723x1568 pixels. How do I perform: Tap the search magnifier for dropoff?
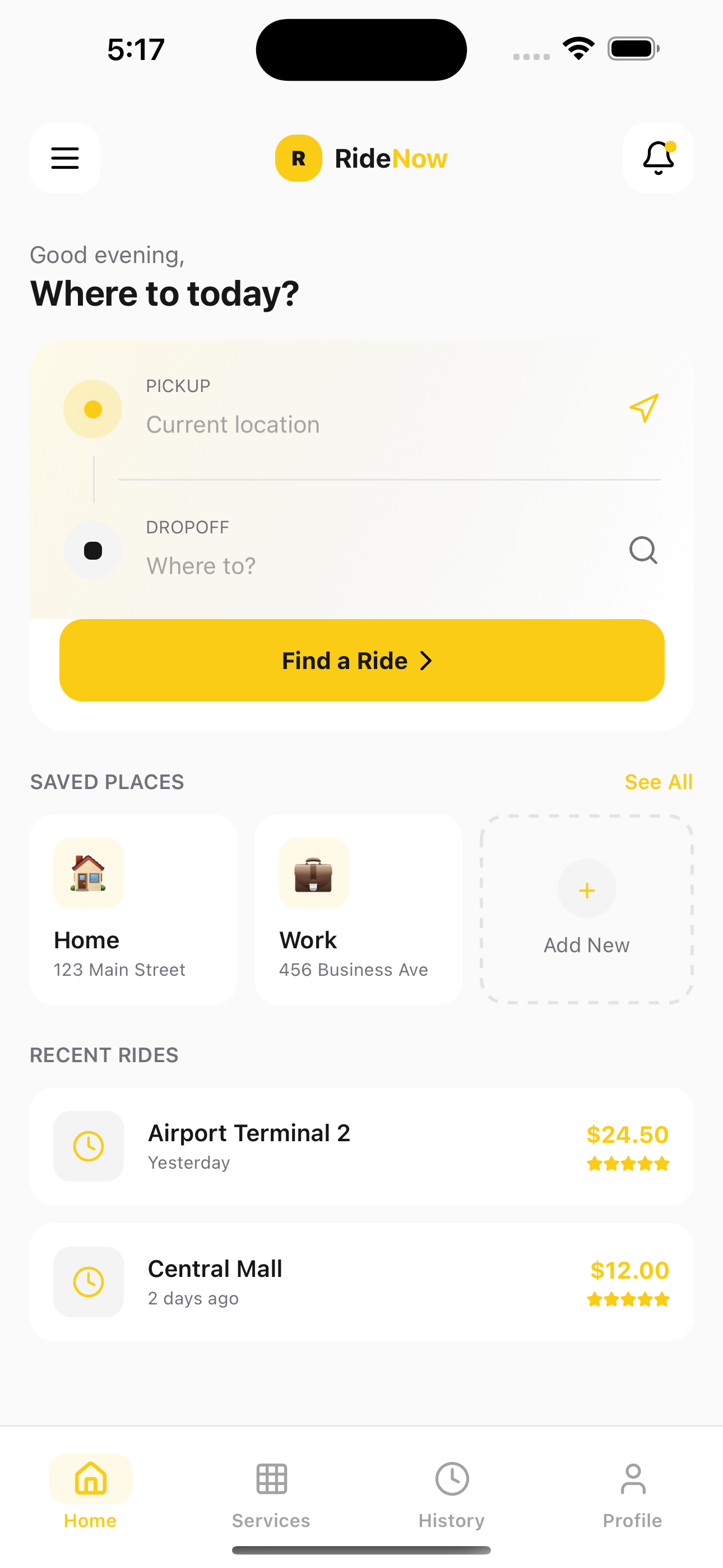pyautogui.click(x=643, y=551)
